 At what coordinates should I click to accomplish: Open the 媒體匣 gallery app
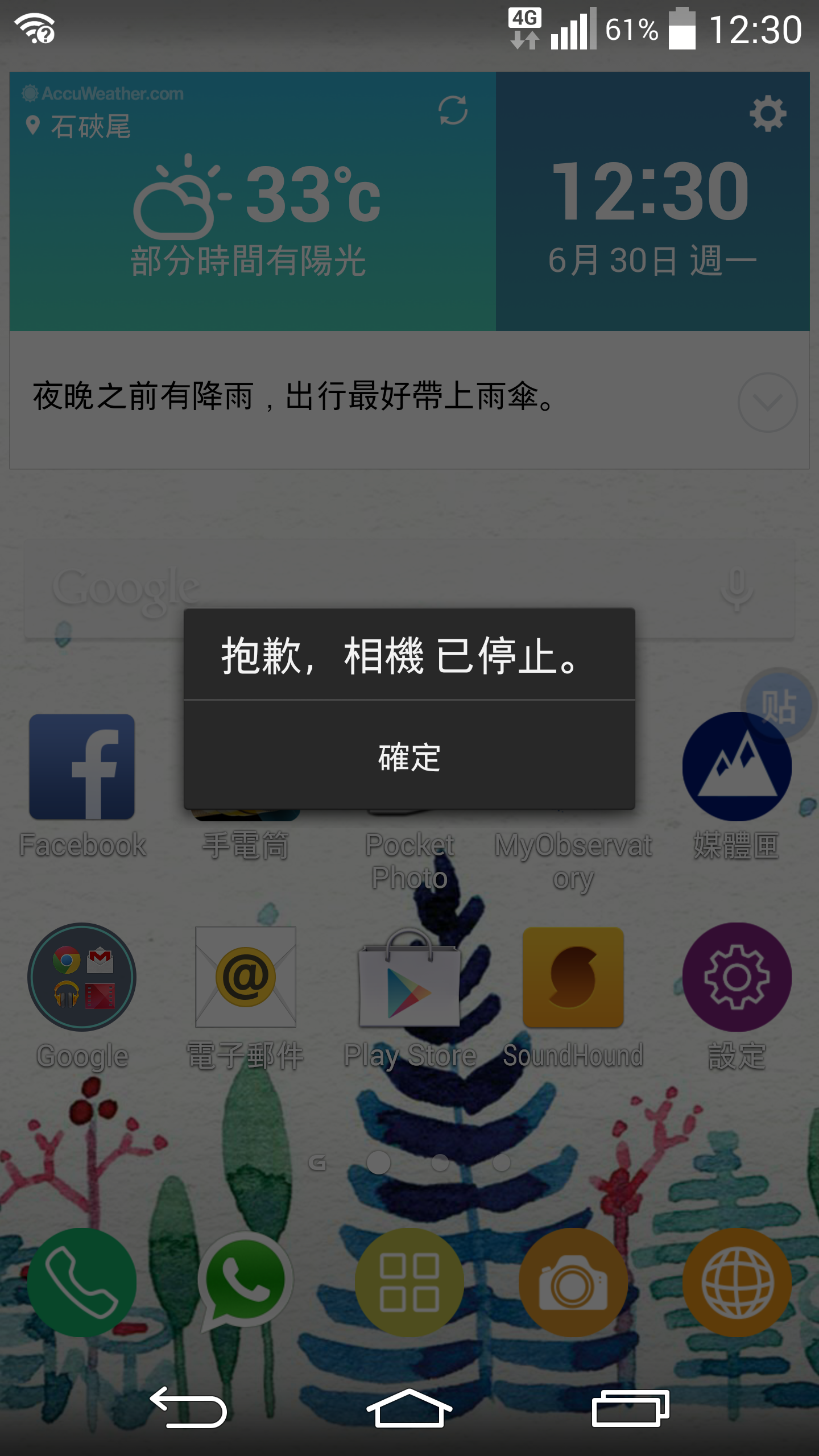point(737,767)
